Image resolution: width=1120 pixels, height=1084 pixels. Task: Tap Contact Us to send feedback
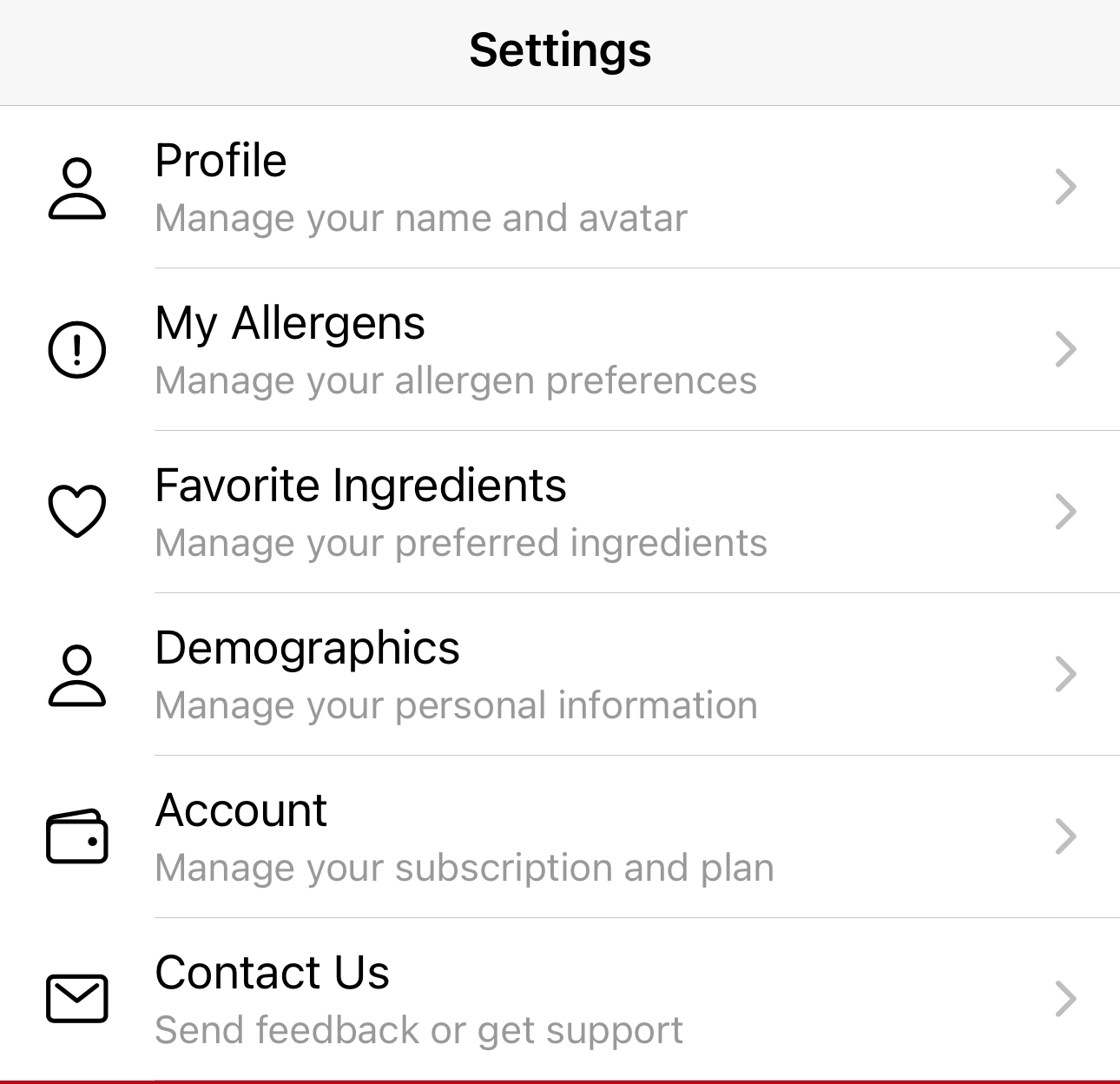coord(560,1000)
